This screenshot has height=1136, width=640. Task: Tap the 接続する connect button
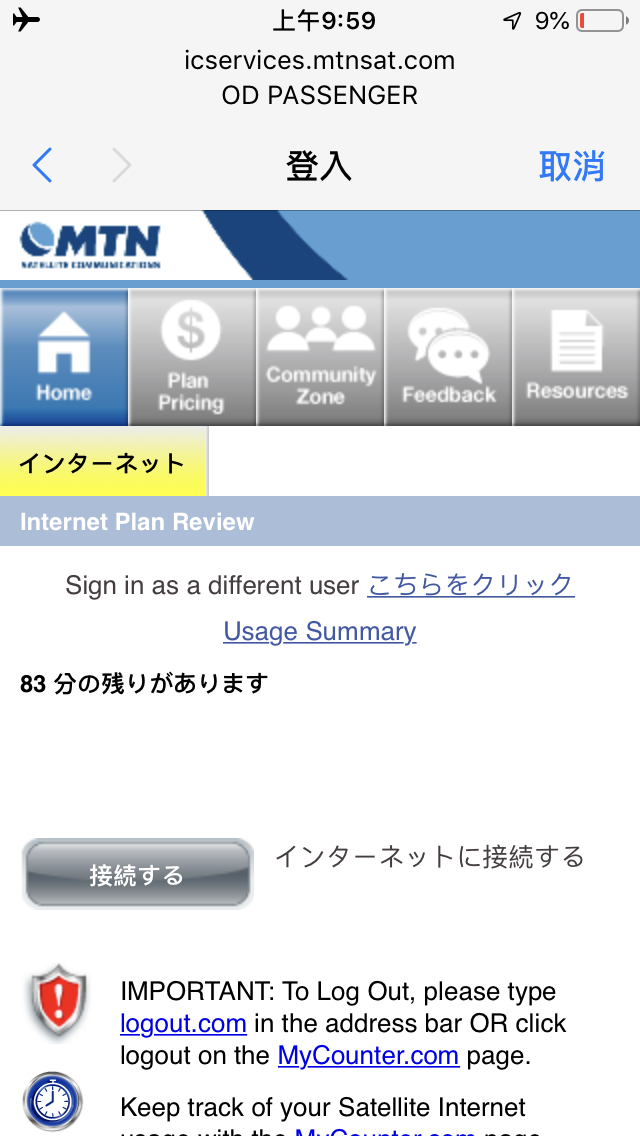(x=138, y=874)
